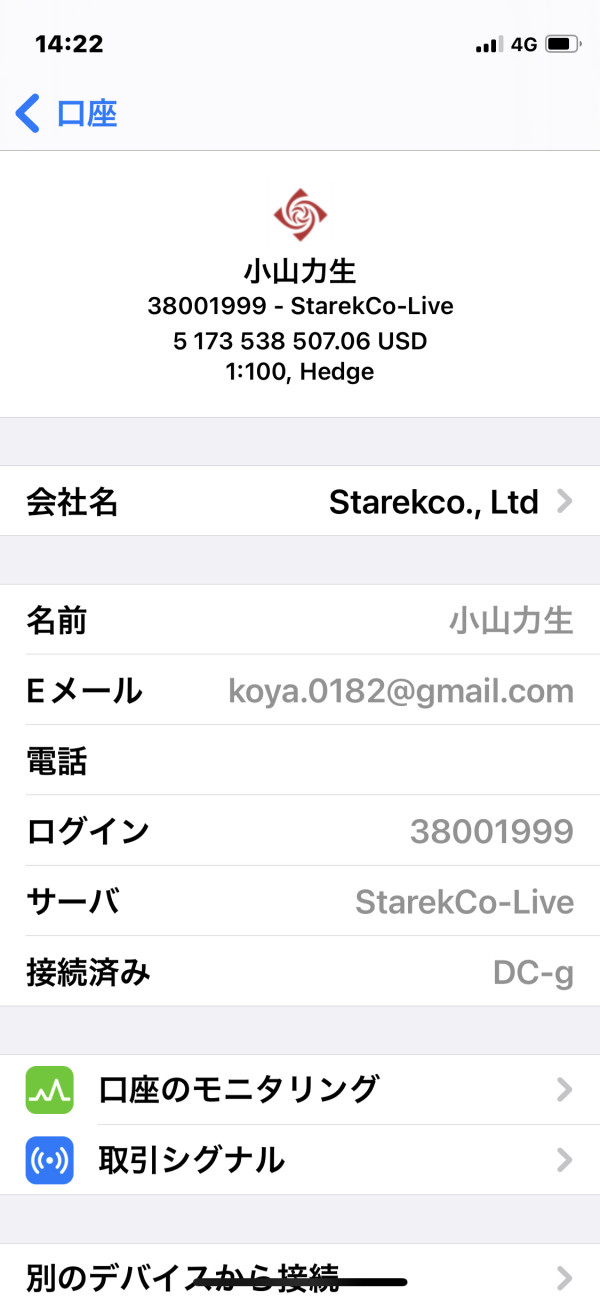
Task: Open 口座のモニタリング
Action: [300, 1089]
